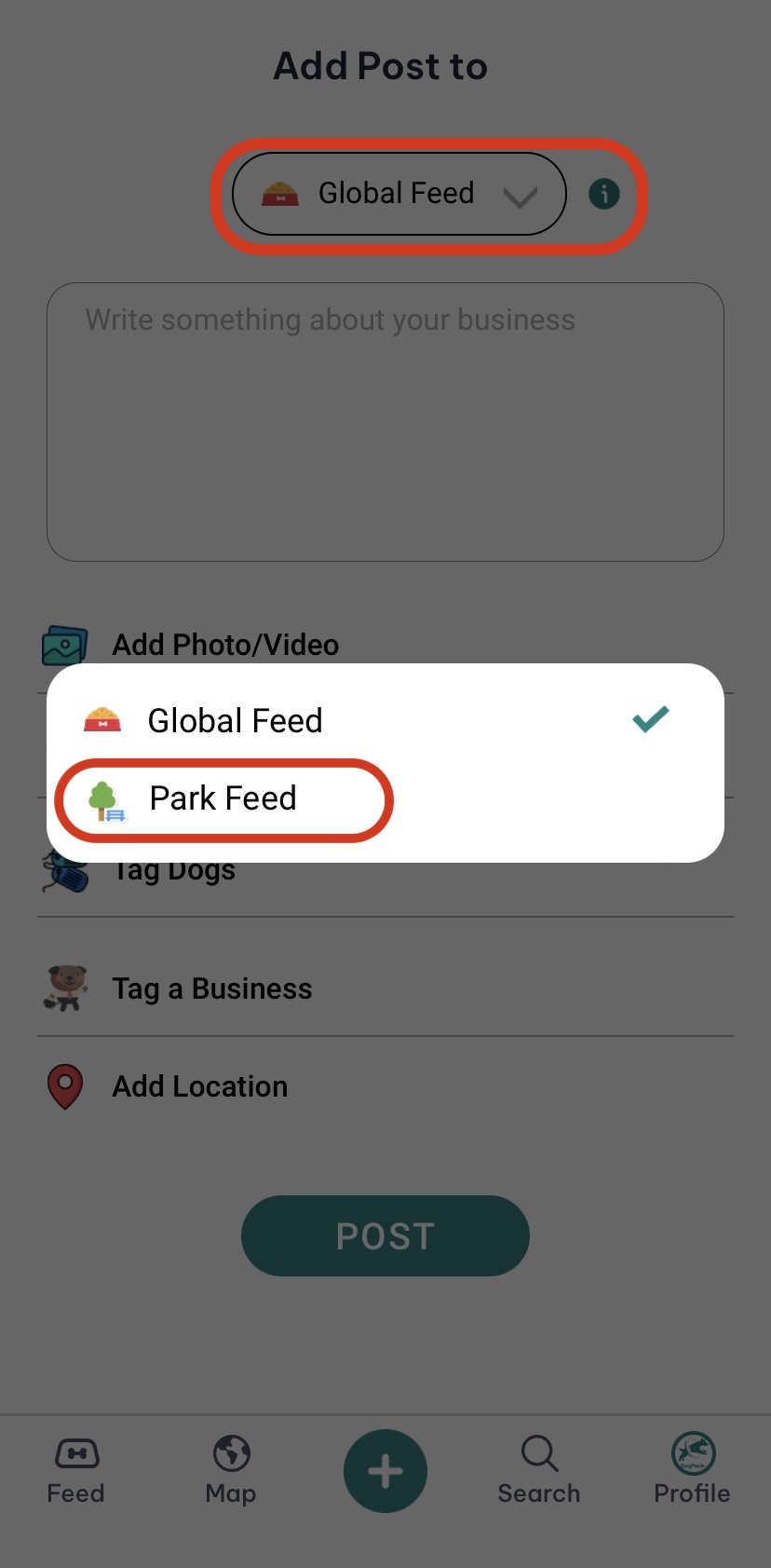Click the tree icon for Park Feed
Viewport: 771px width, 1568px height.
102,798
